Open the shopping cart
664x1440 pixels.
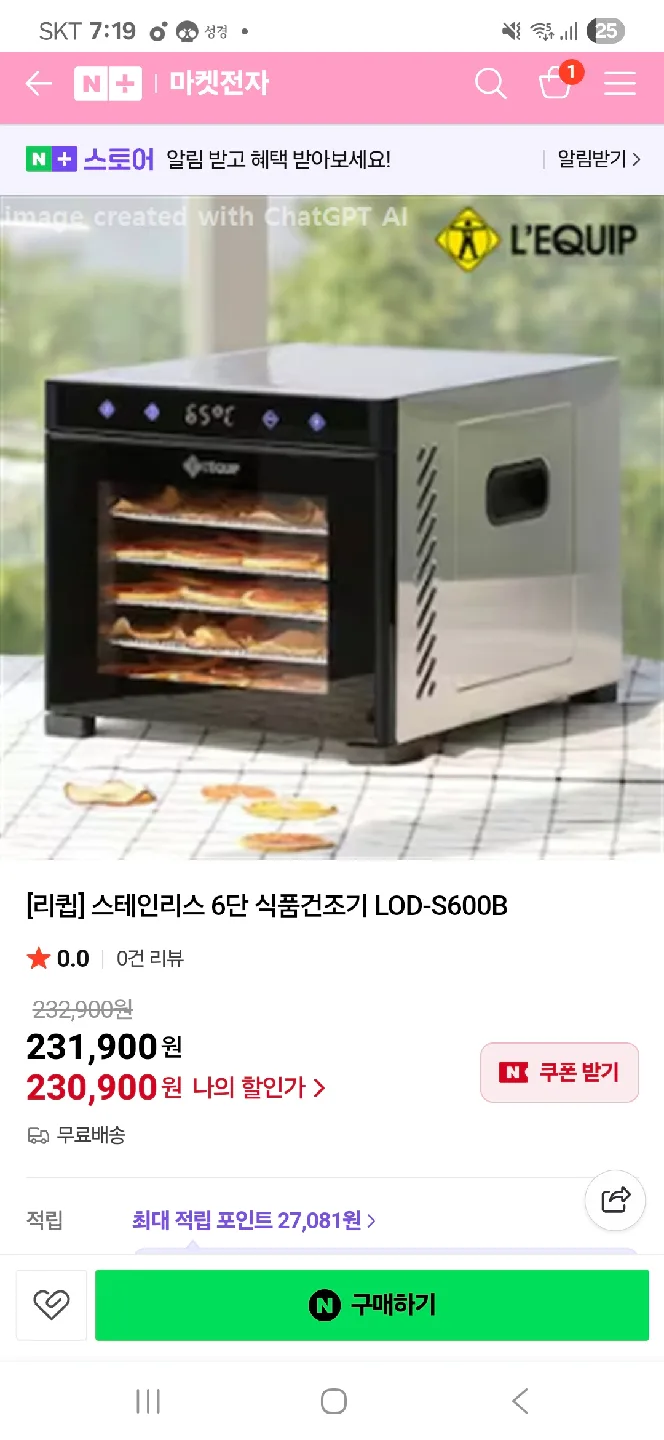[x=555, y=83]
